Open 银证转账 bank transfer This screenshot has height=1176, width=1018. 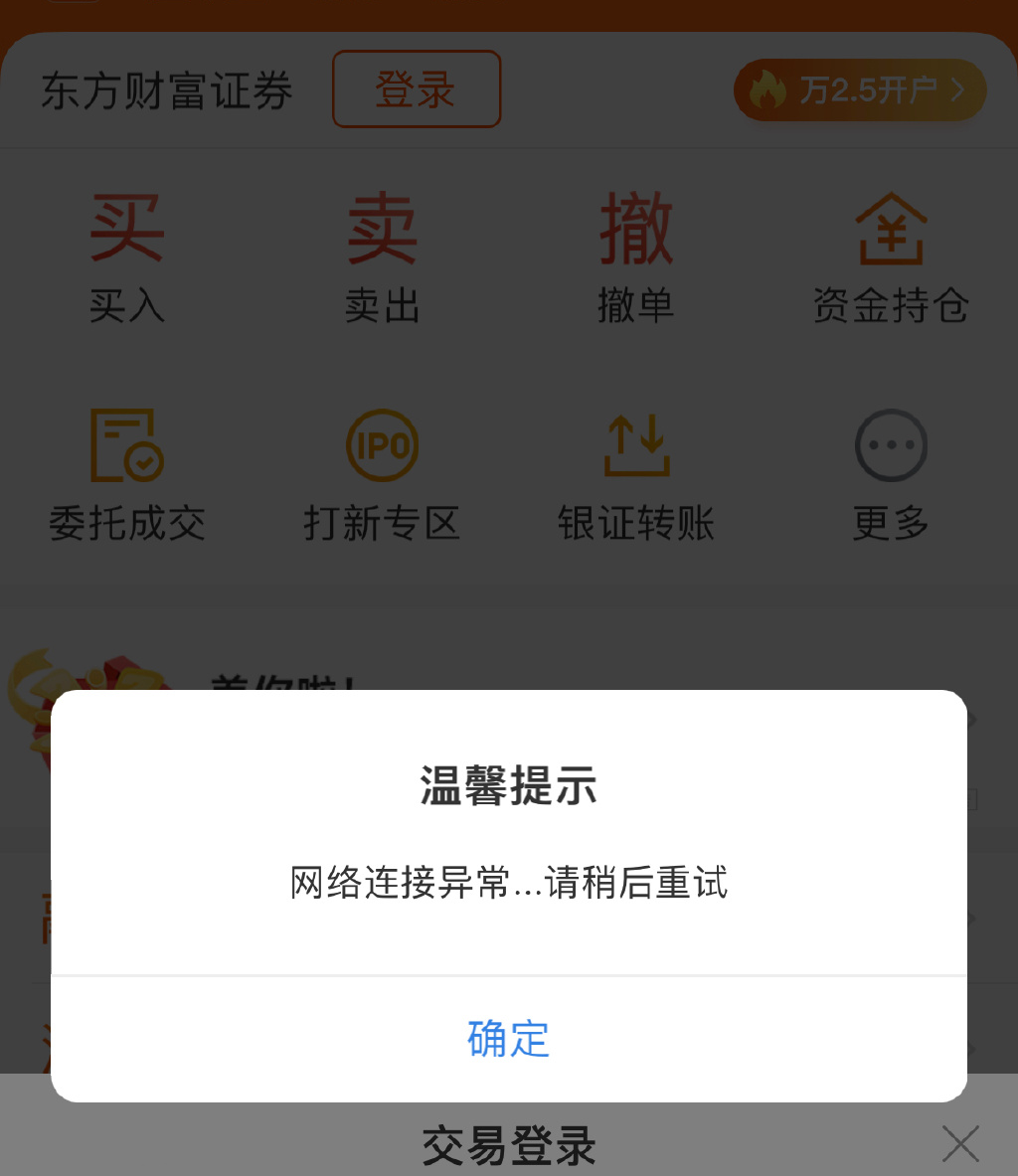tap(636, 475)
